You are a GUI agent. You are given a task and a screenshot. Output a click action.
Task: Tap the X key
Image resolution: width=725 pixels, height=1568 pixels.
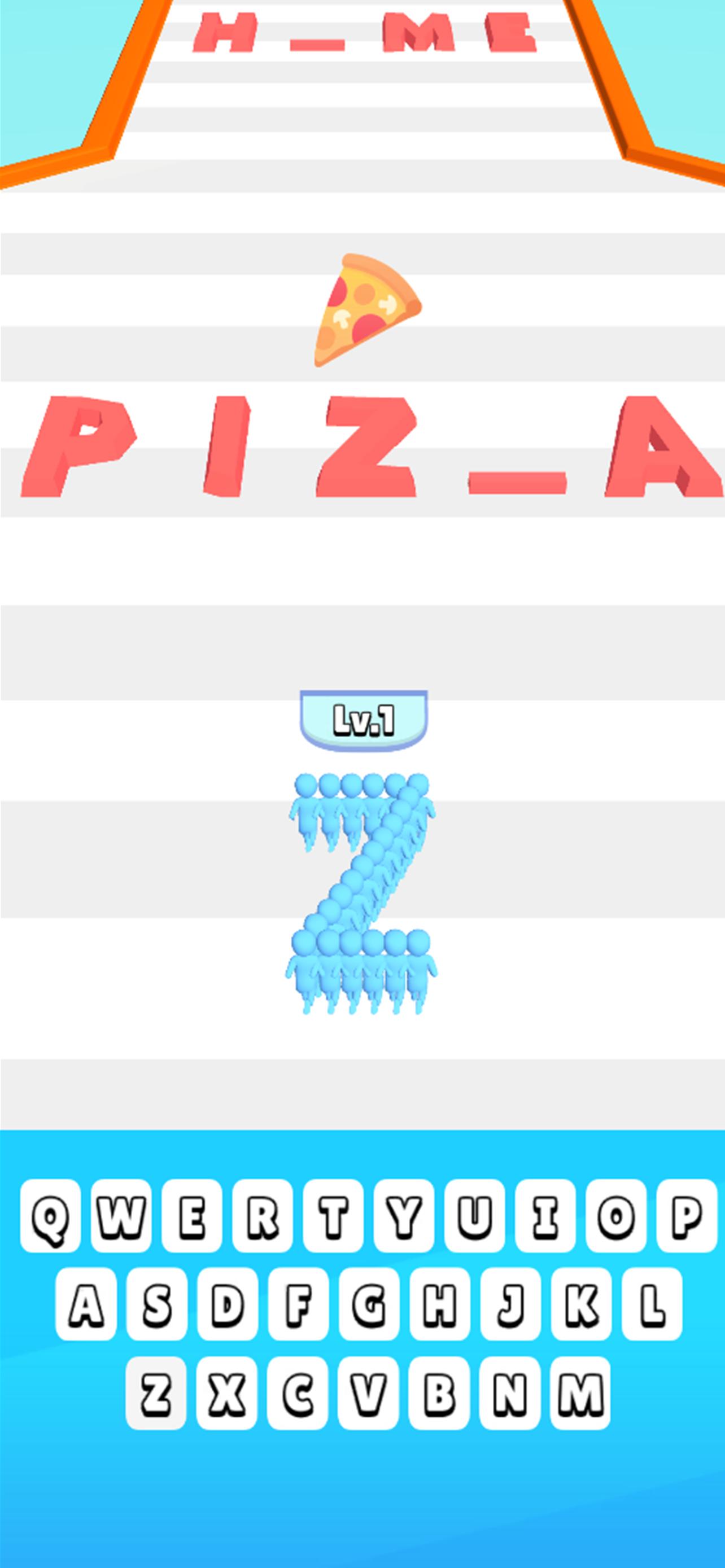click(x=226, y=1392)
